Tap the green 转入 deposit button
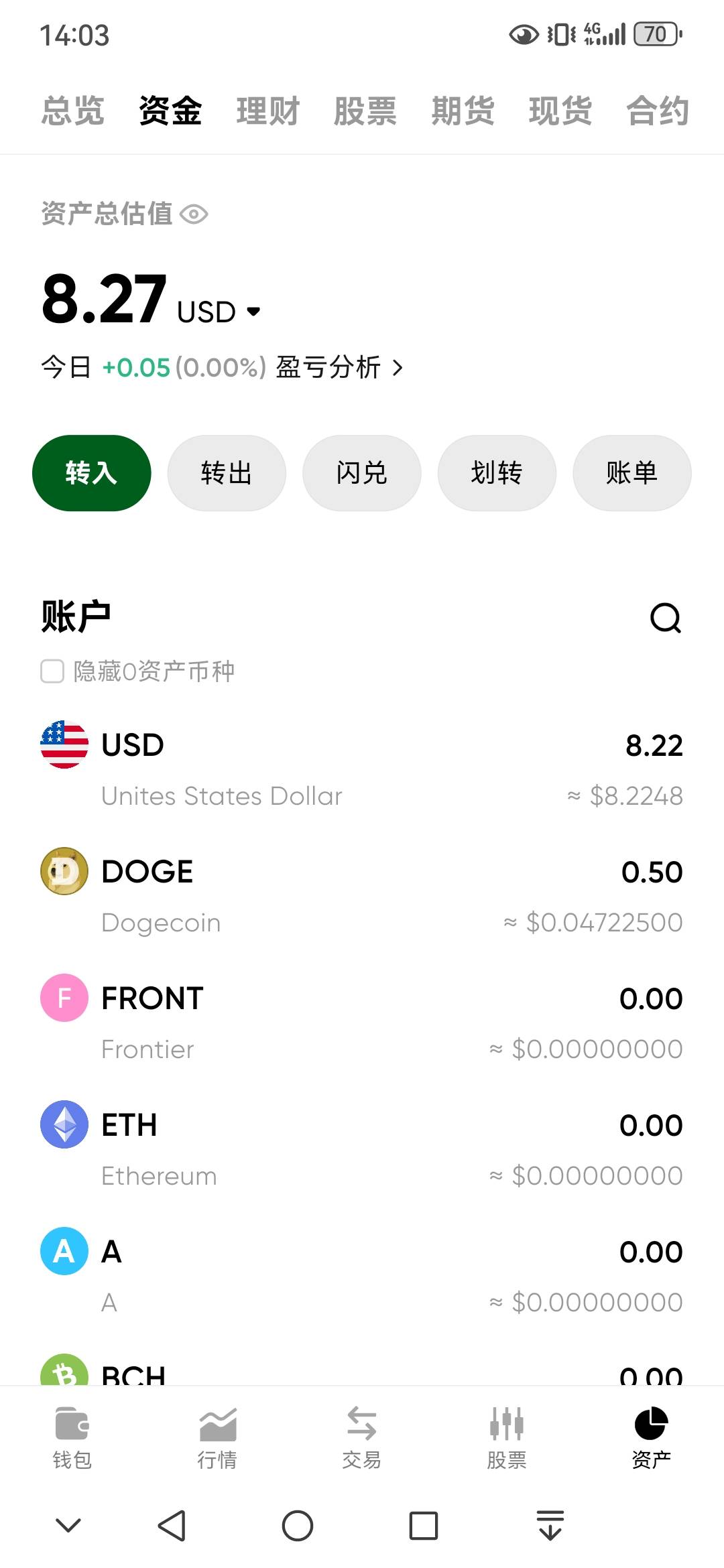Image resolution: width=724 pixels, height=1568 pixels. pyautogui.click(x=92, y=473)
